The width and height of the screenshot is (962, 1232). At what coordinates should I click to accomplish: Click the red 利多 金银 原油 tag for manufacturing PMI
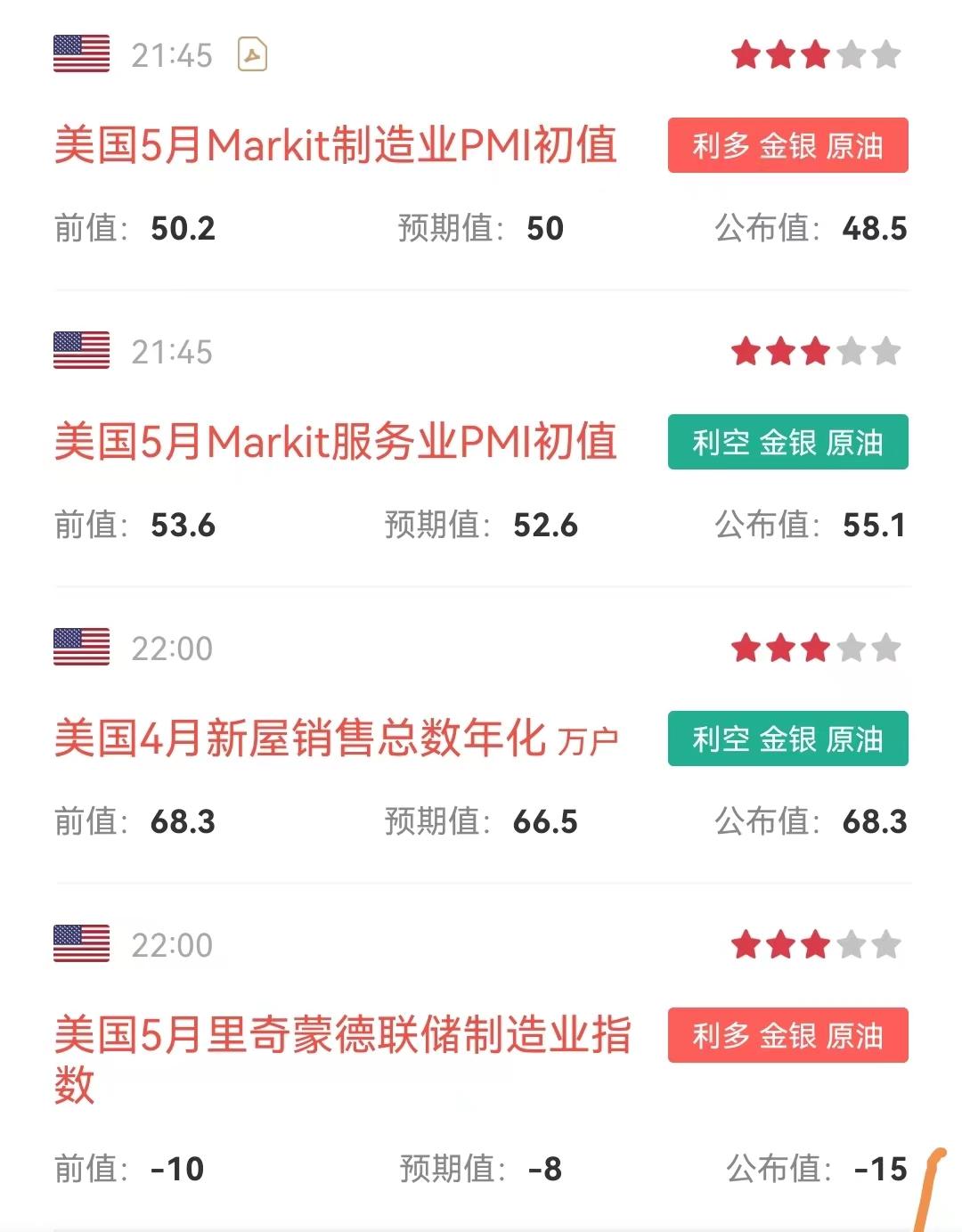tap(787, 146)
